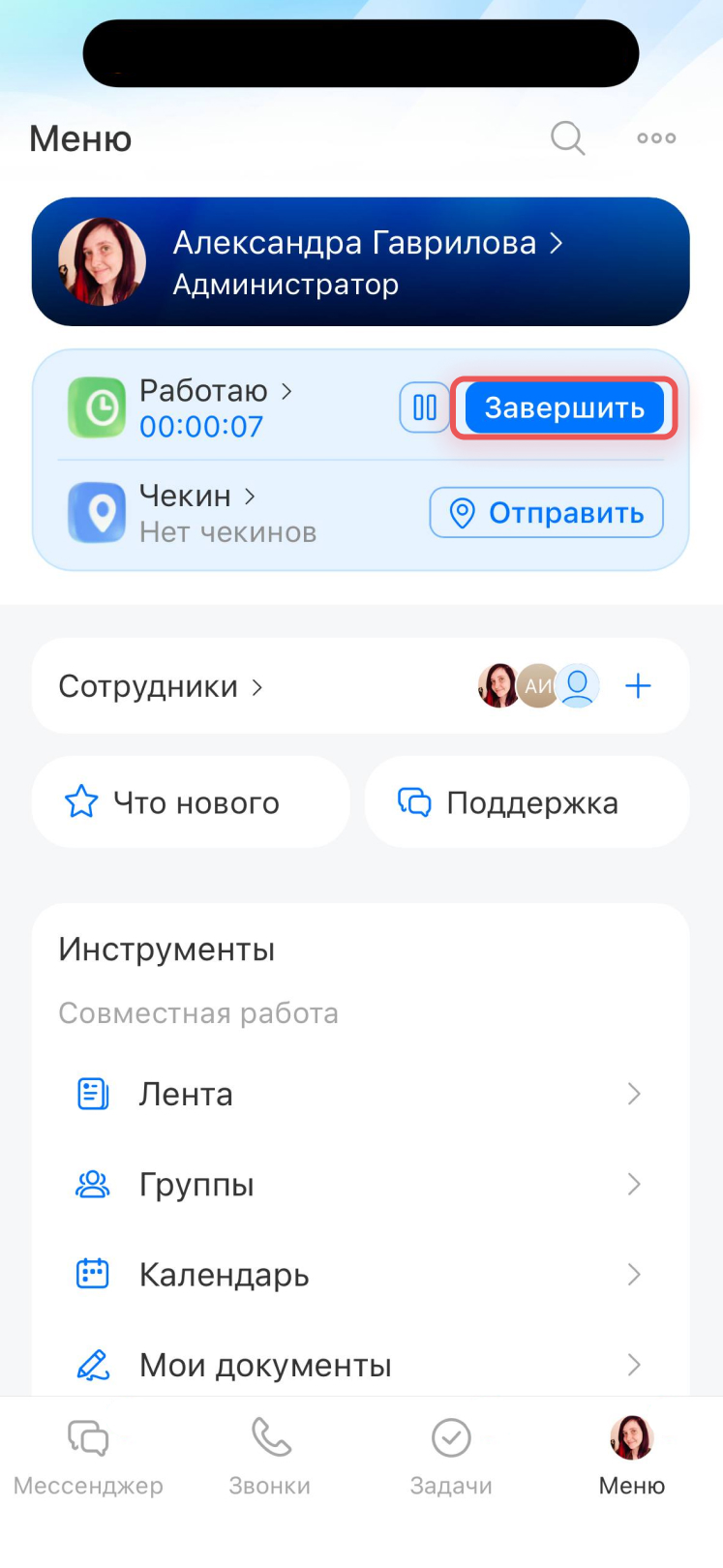
Task: Switch to the Задачи tab
Action: point(451,1457)
